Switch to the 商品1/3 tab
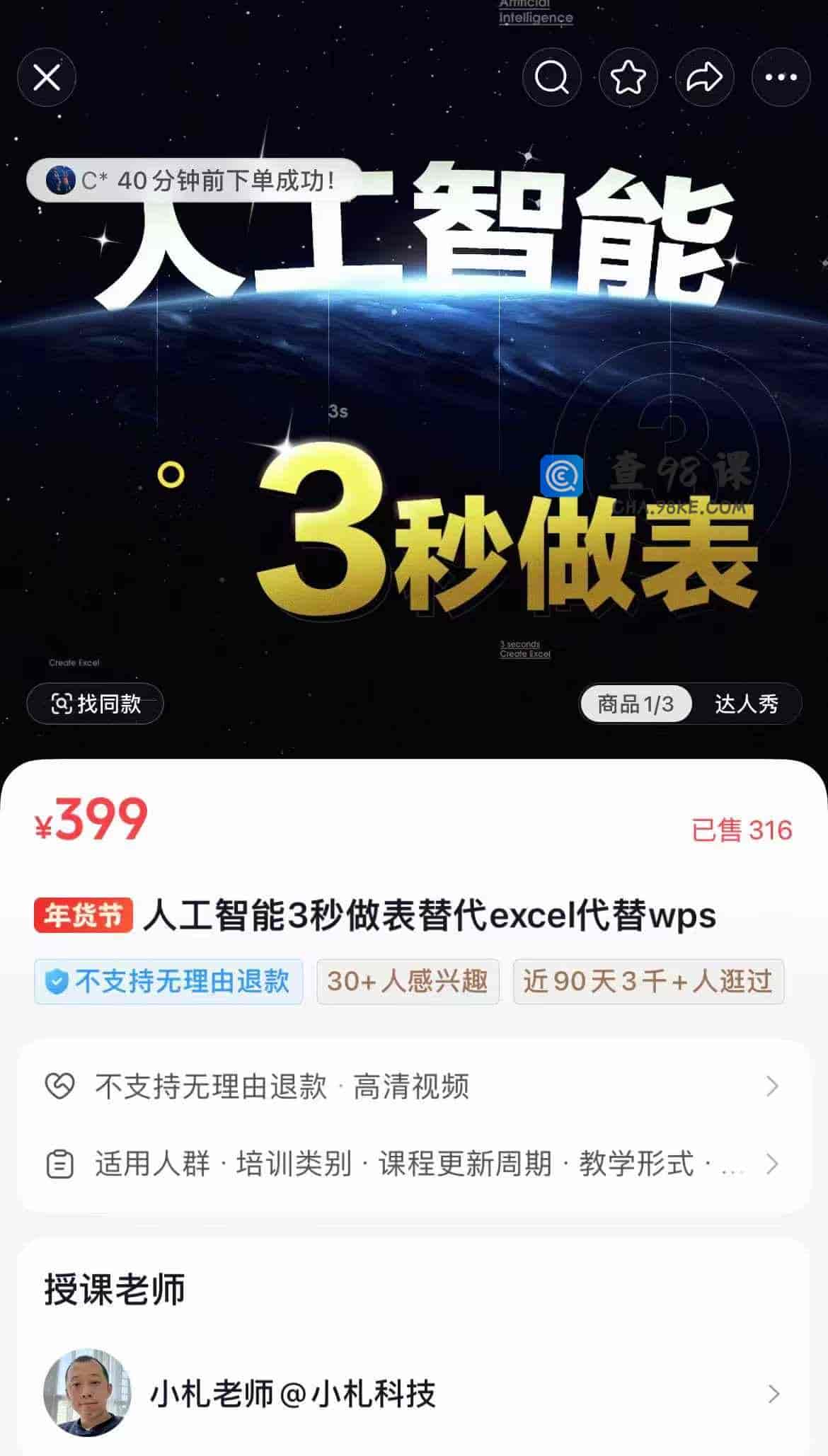 tap(634, 704)
